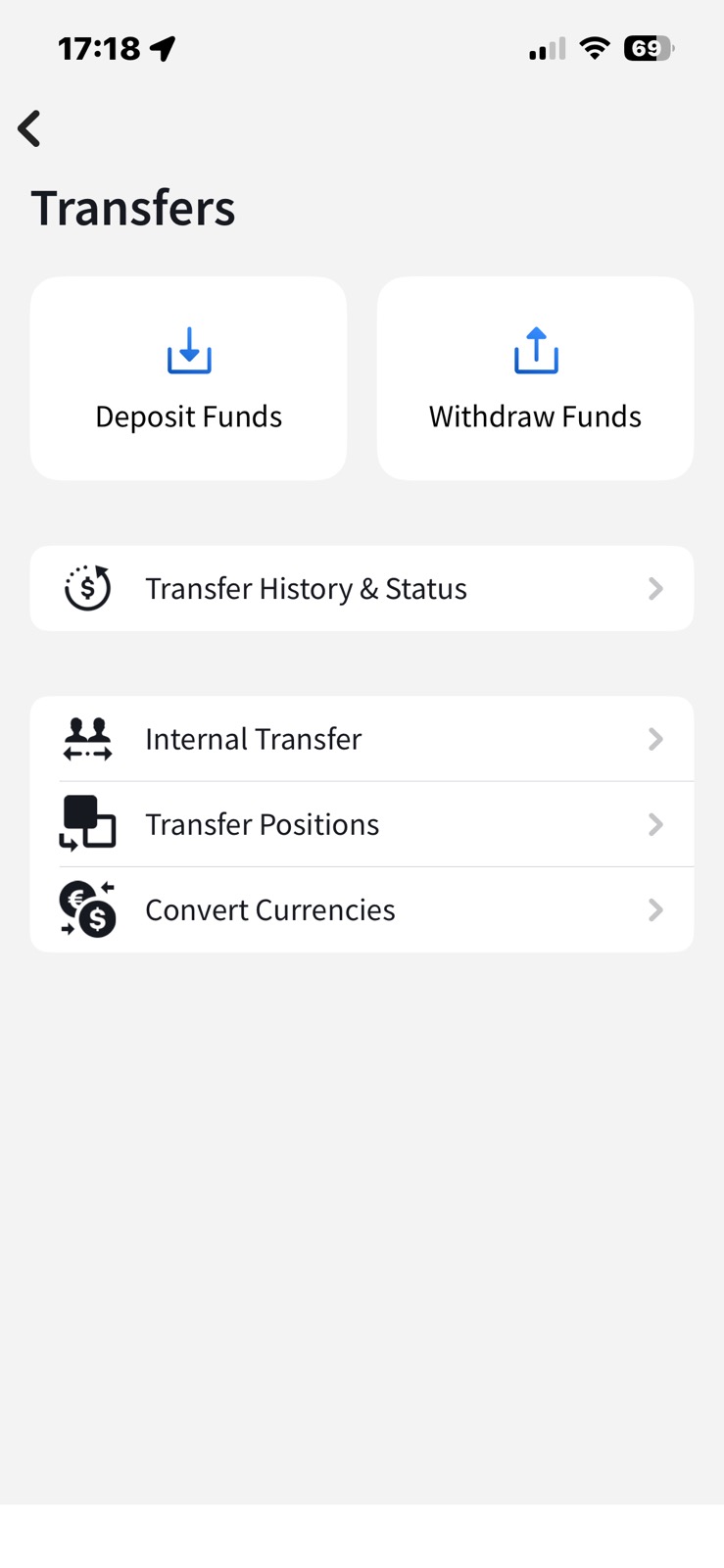
Task: Open Transfer Positions
Action: click(x=262, y=824)
